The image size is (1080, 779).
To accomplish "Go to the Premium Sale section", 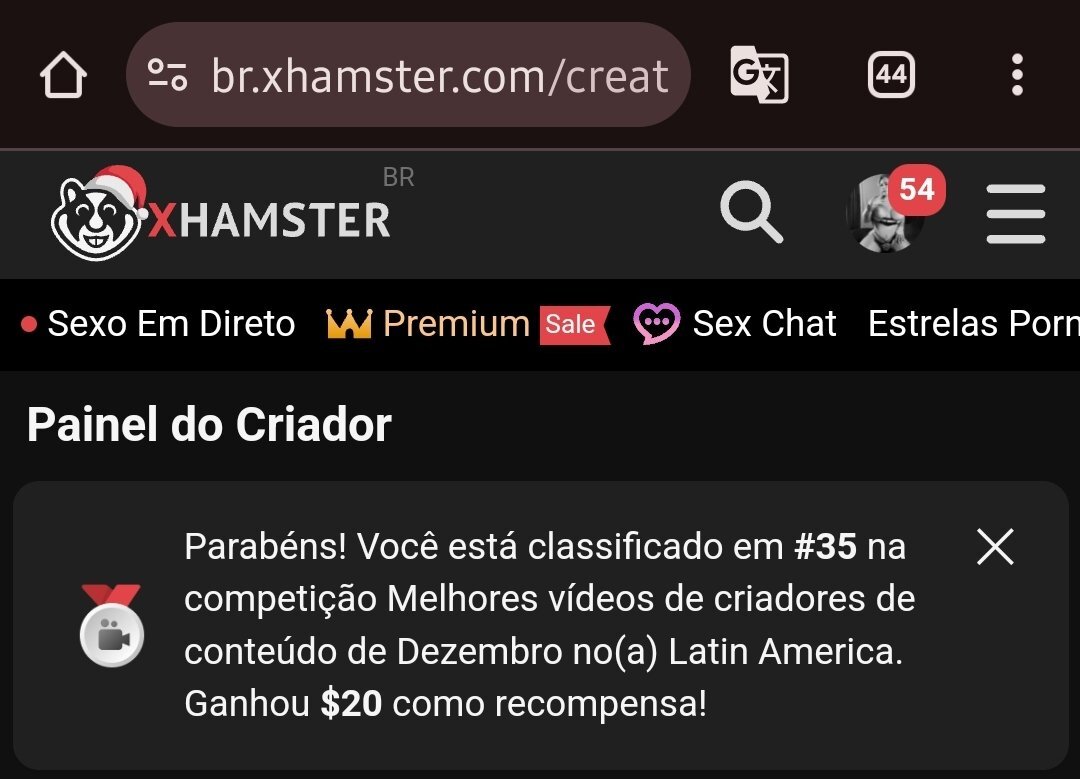I will click(468, 324).
